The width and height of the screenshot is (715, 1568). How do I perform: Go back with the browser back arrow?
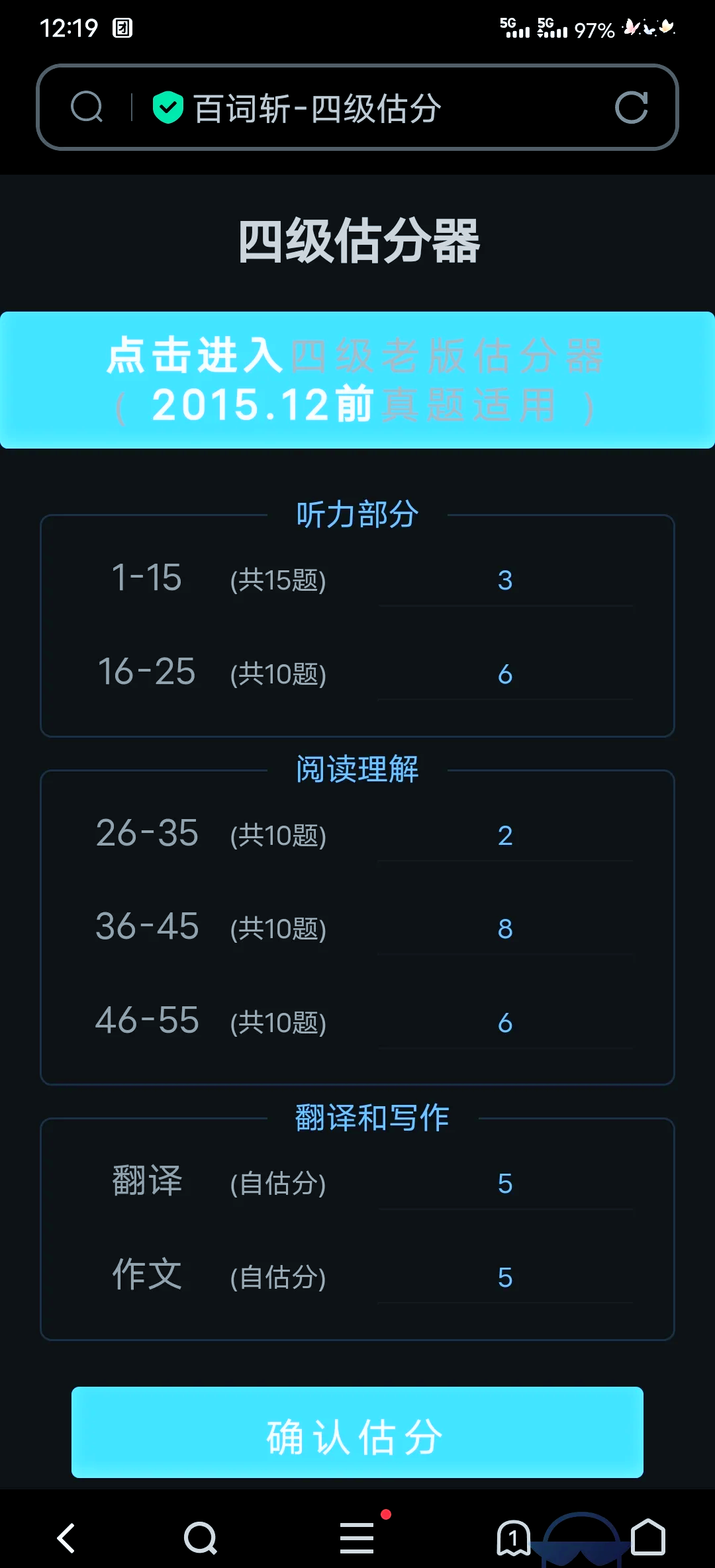67,1538
